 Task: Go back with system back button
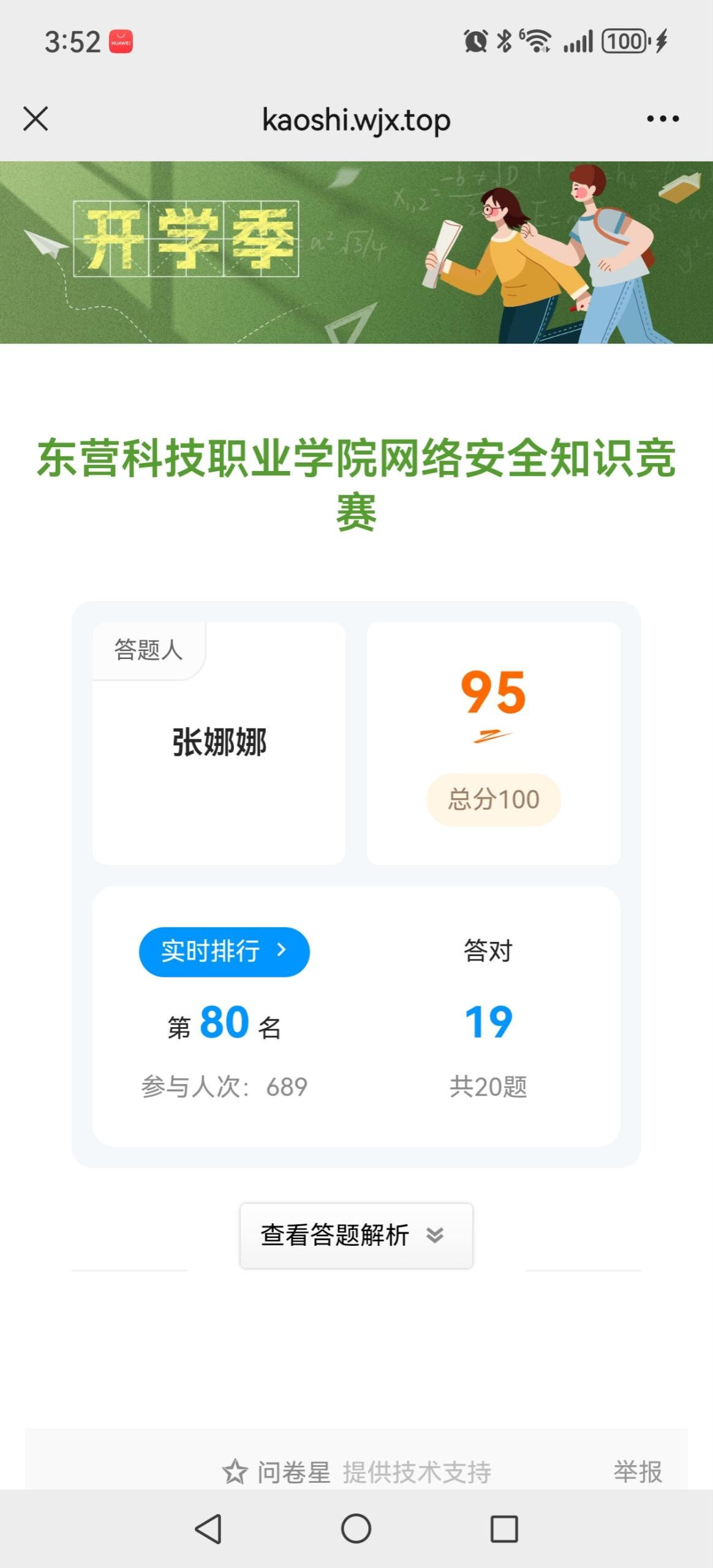pyautogui.click(x=208, y=1529)
